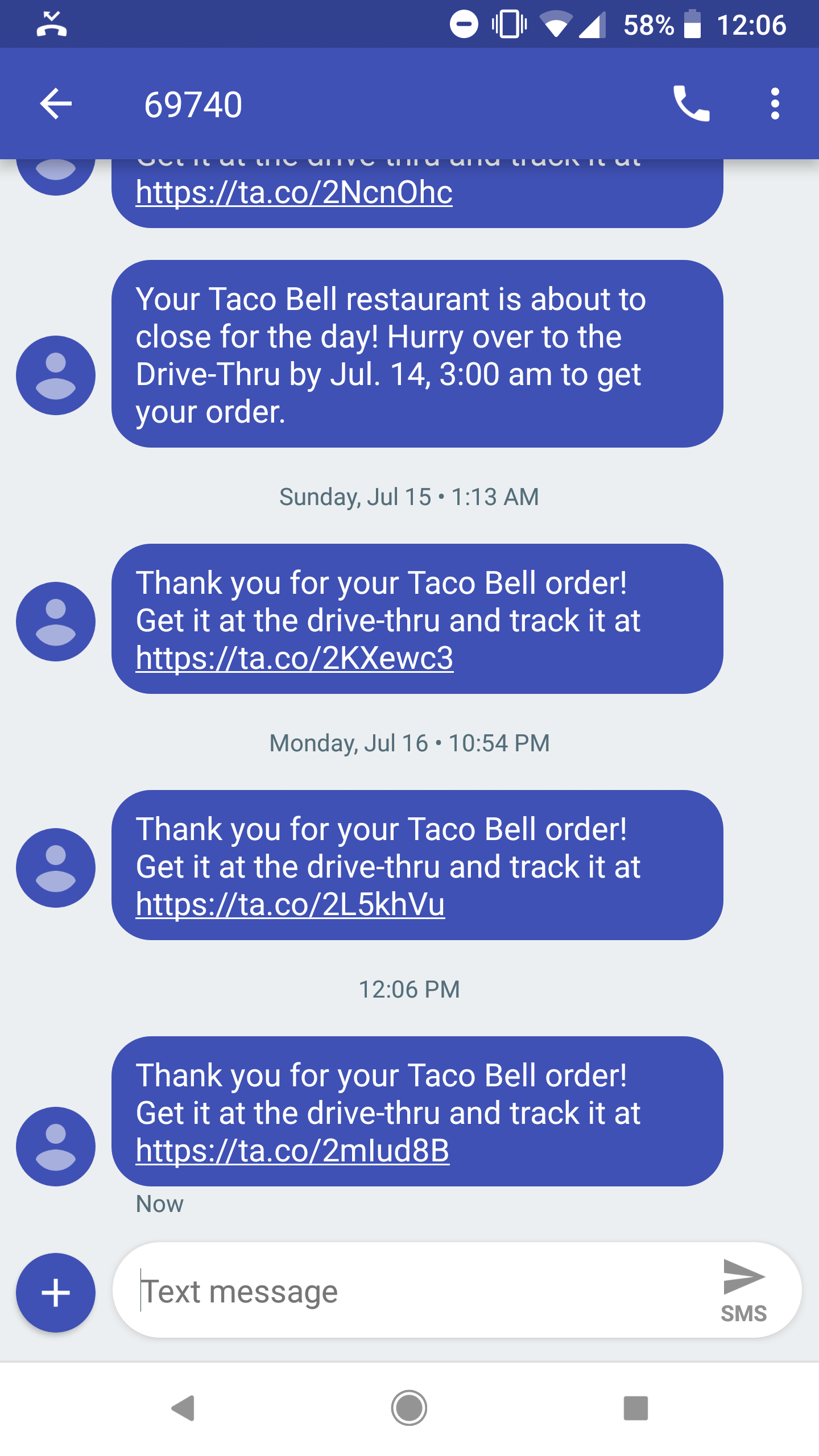The height and width of the screenshot is (1456, 819).
Task: Open contact avatar next to restaurant closing message
Action: (x=56, y=375)
